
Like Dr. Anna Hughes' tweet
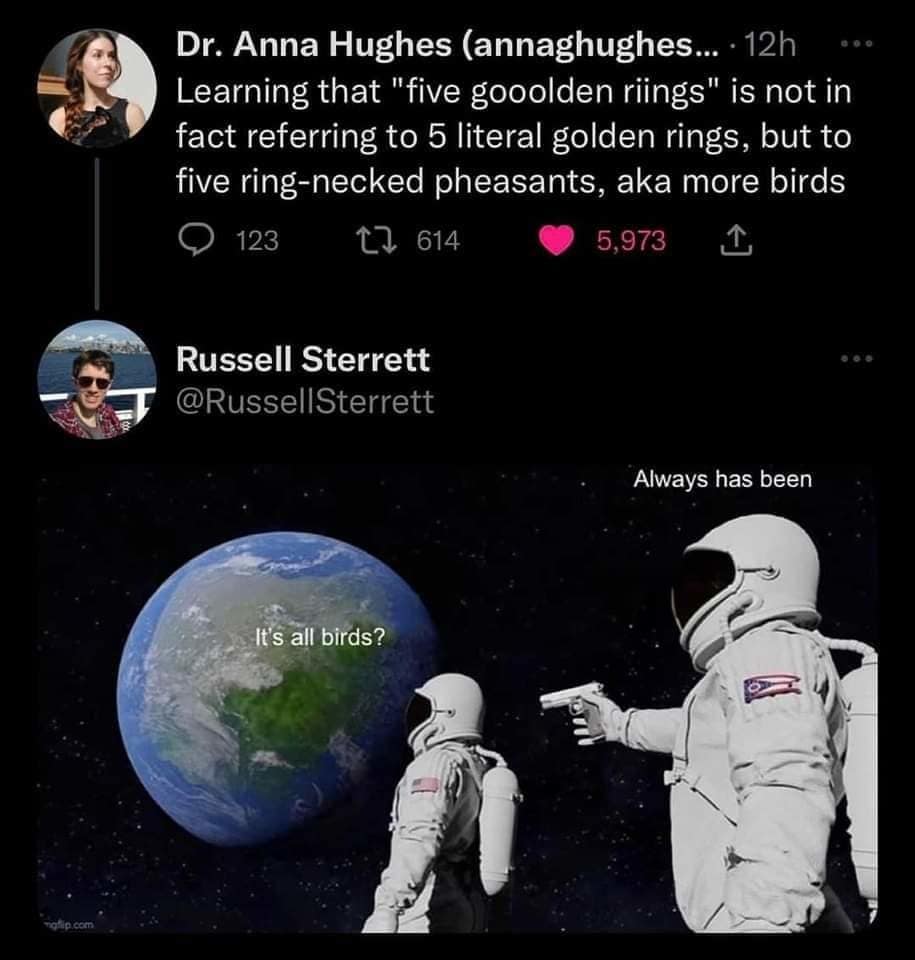557,240
